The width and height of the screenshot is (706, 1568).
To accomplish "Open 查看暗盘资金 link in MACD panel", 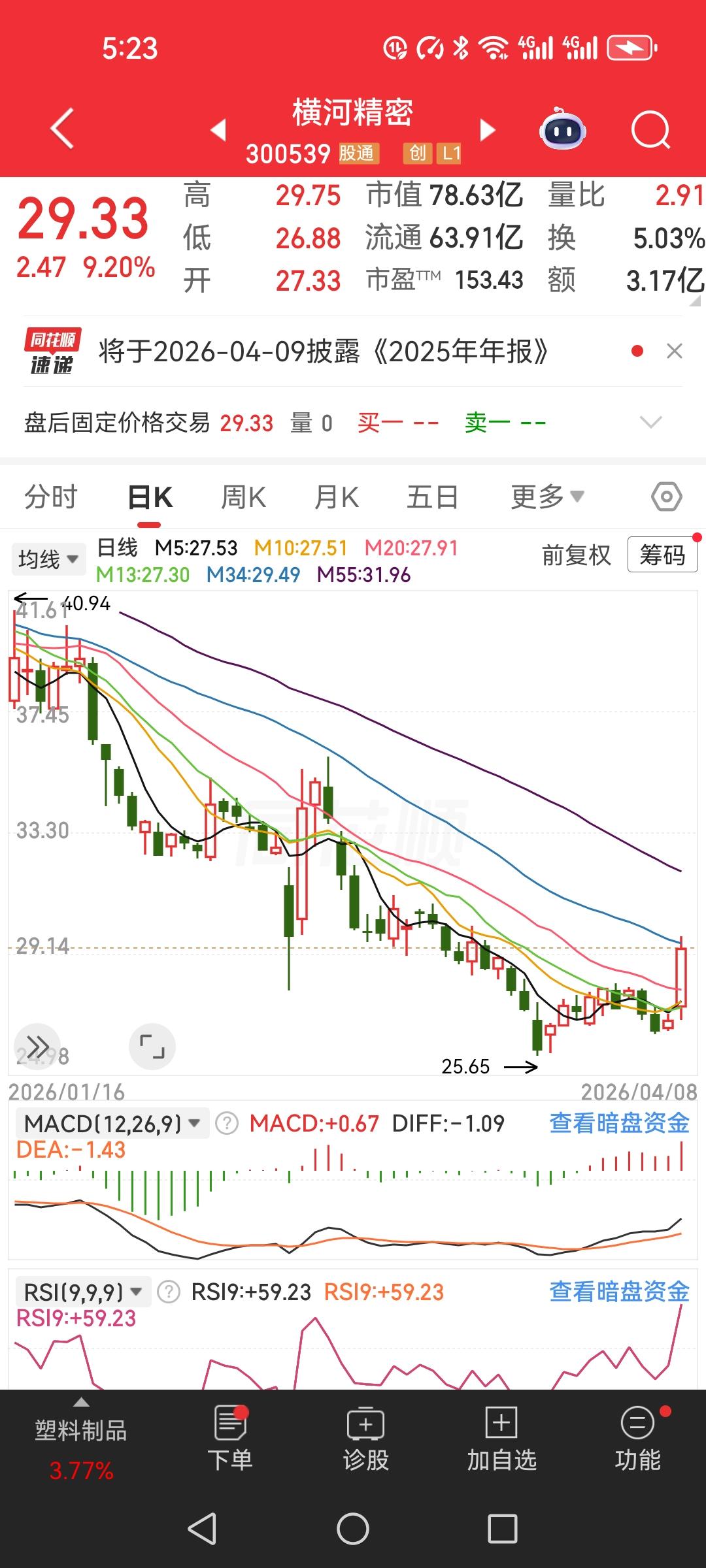I will pyautogui.click(x=620, y=1122).
